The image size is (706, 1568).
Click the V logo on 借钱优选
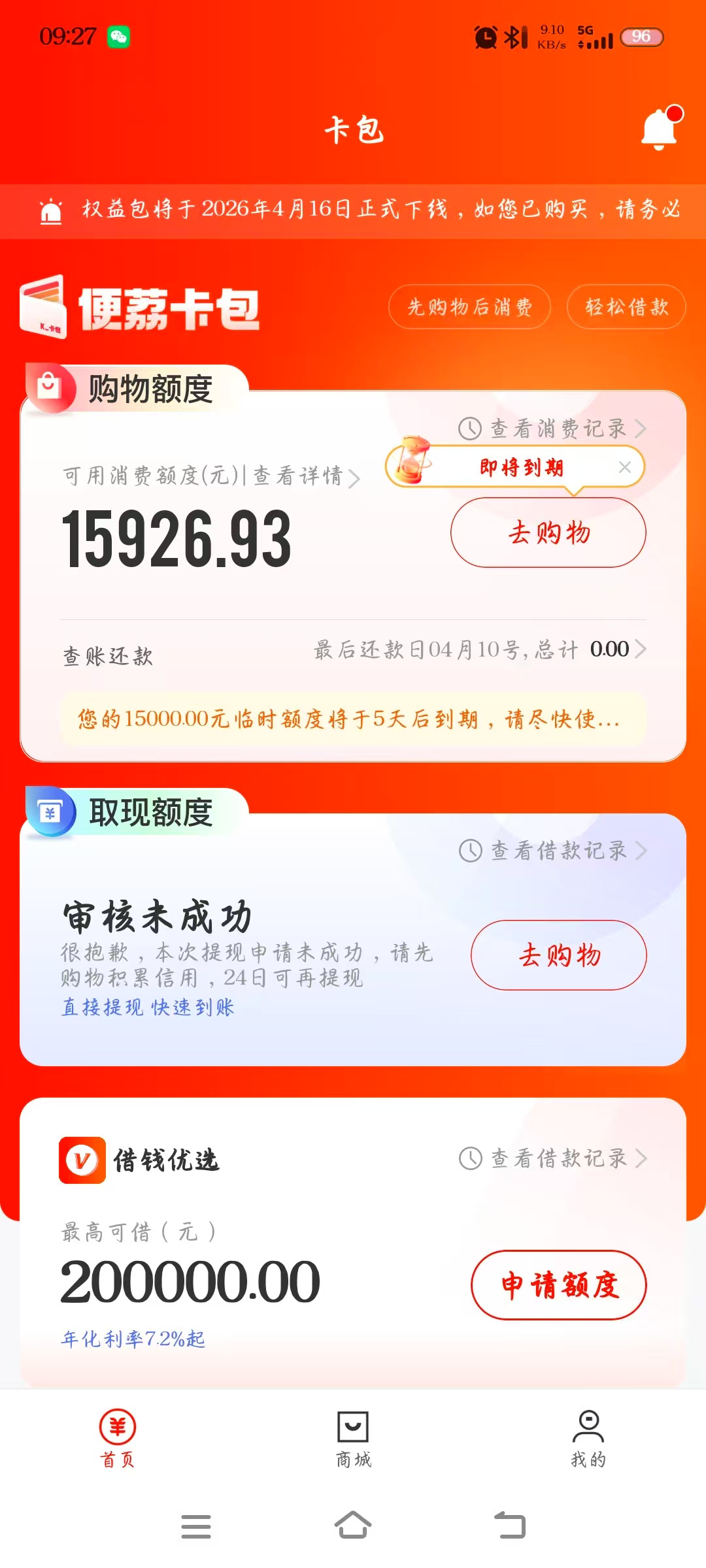82,1160
